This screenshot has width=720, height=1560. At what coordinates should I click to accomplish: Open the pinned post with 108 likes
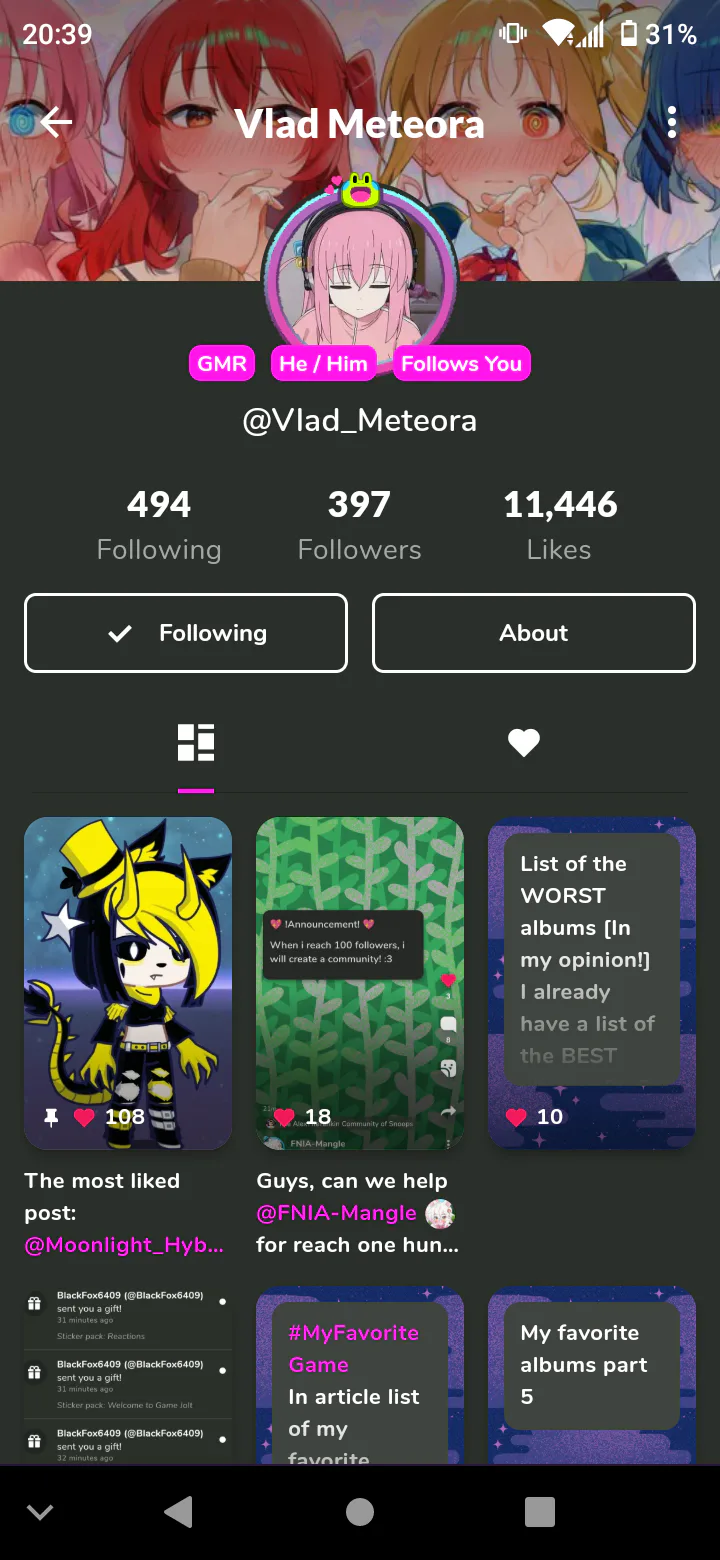(x=128, y=983)
